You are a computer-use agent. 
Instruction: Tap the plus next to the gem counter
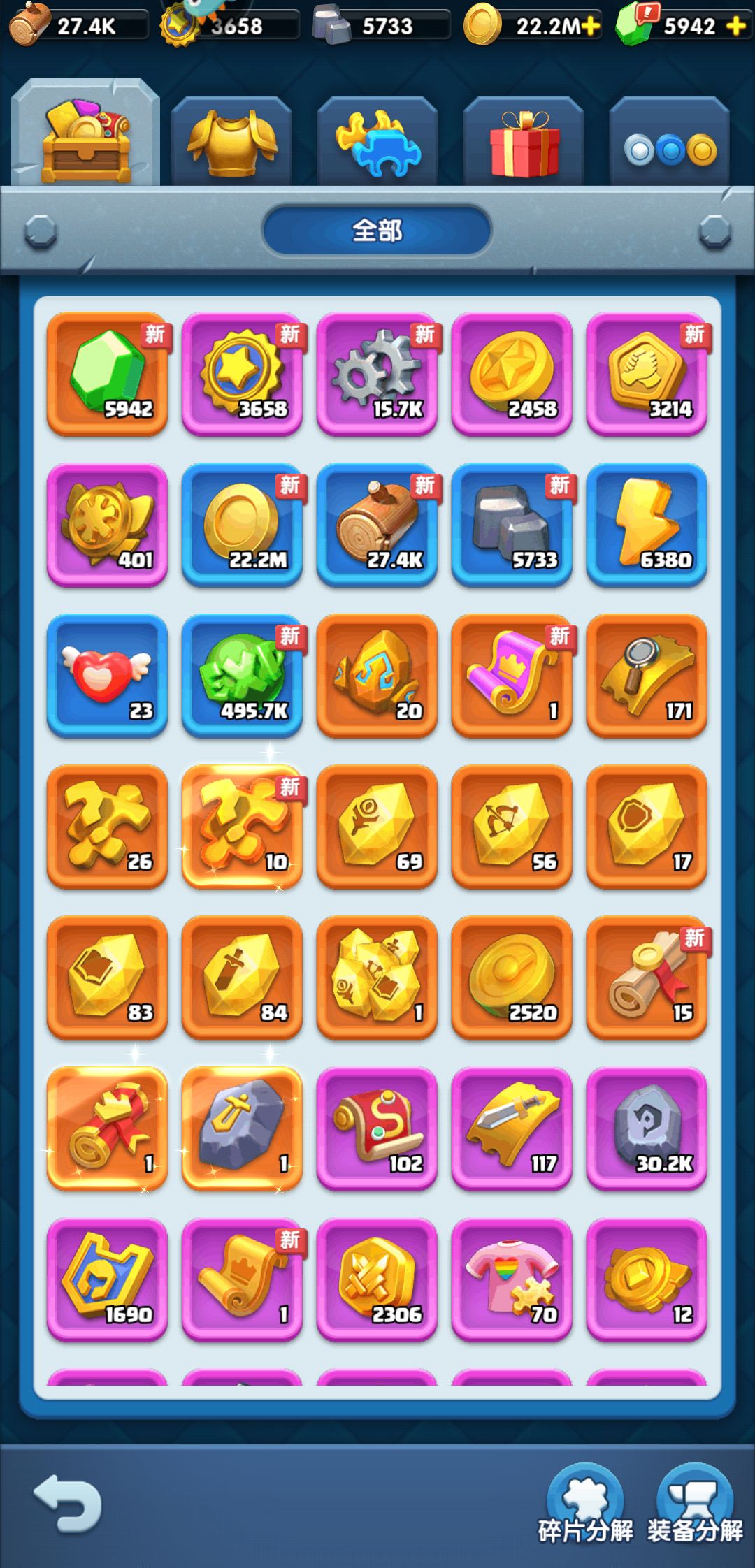(735, 27)
